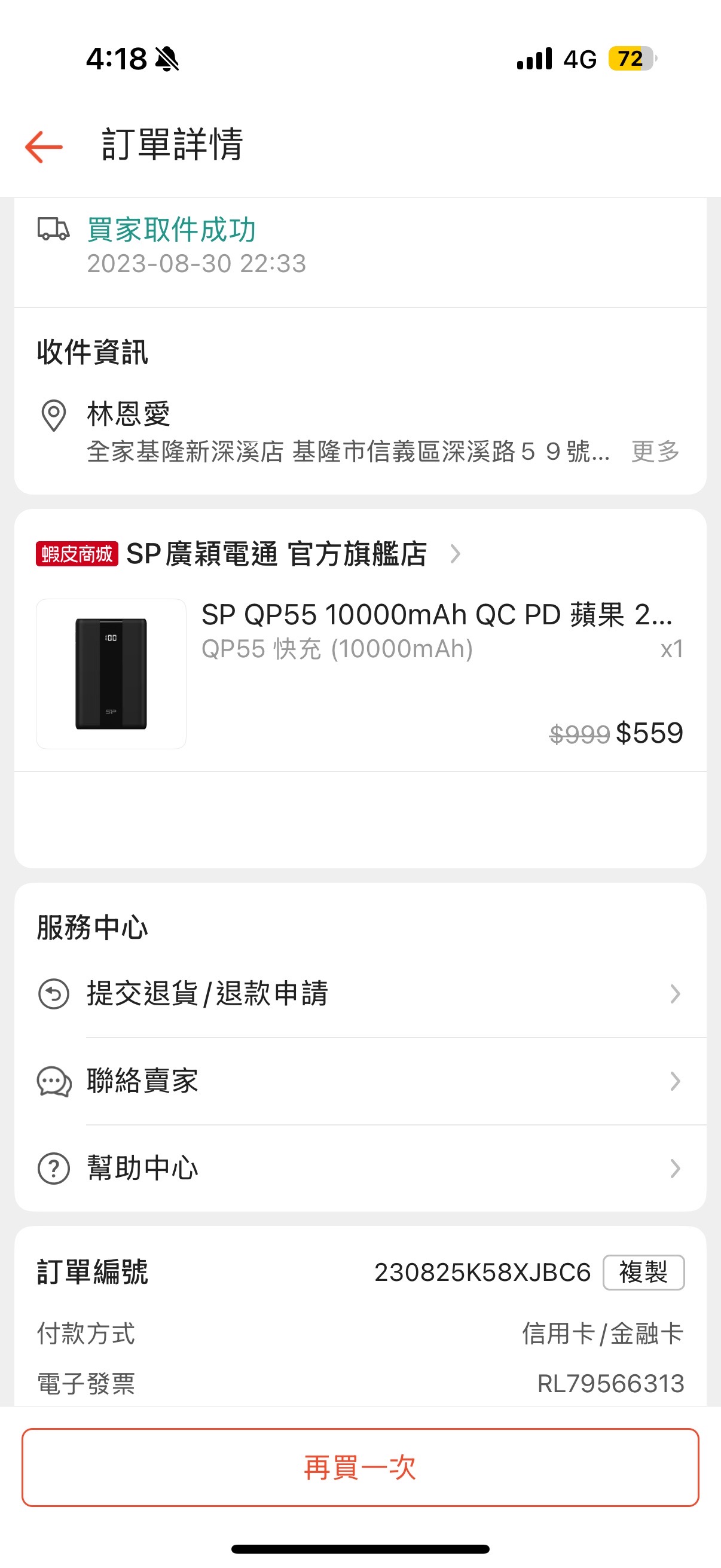Viewport: 721px width, 1568px height.
Task: Tap 再買一次 to reorder
Action: point(360,1467)
